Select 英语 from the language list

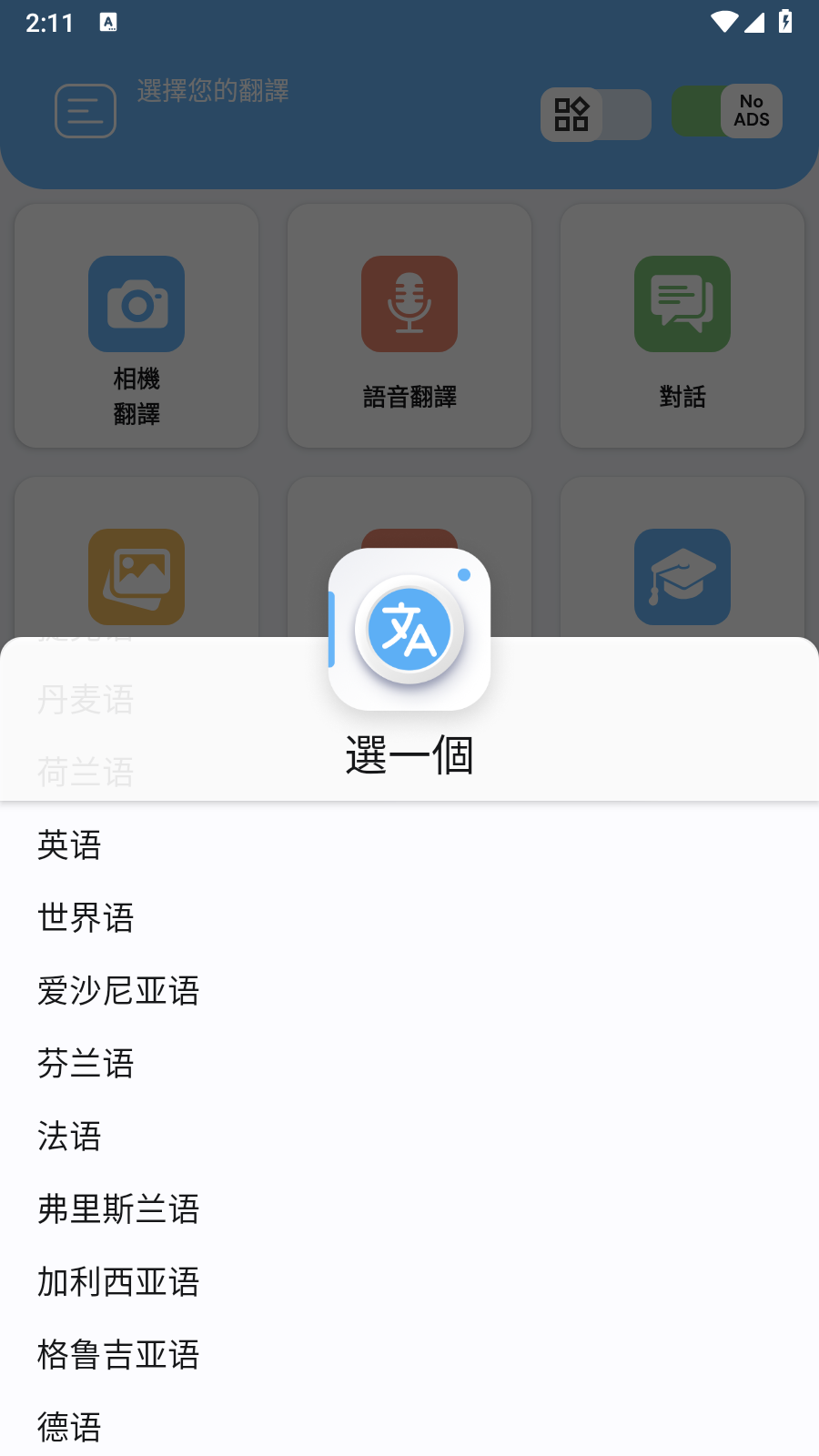click(69, 845)
